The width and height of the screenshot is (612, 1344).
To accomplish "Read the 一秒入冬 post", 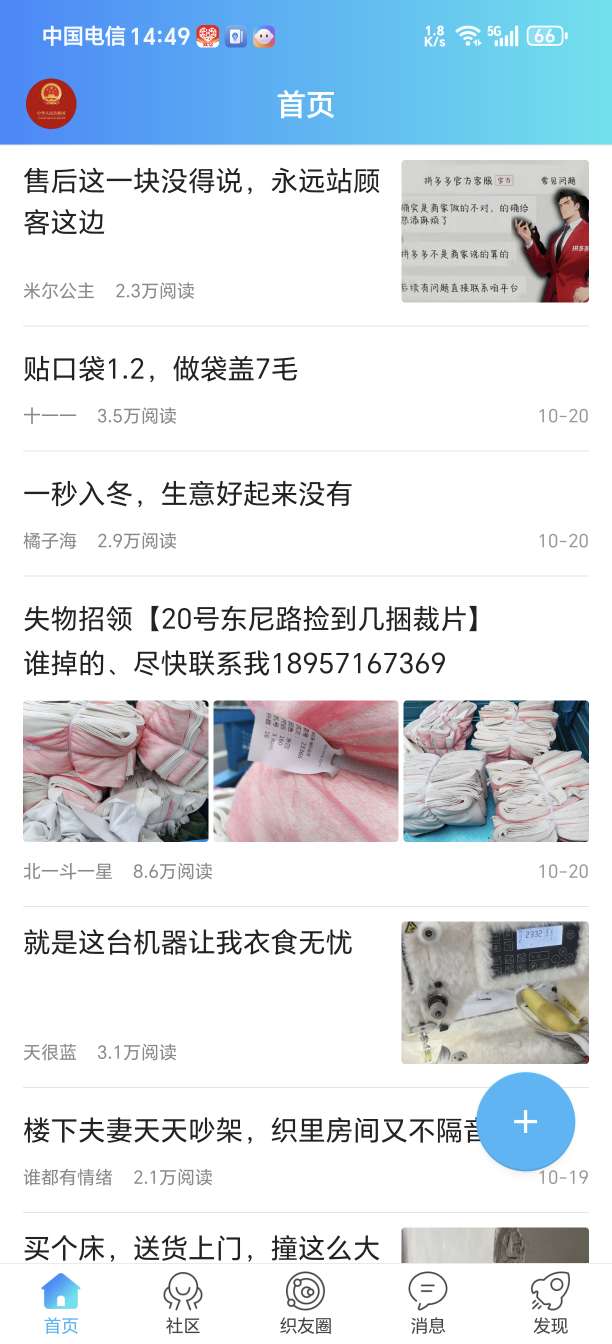I will point(188,494).
